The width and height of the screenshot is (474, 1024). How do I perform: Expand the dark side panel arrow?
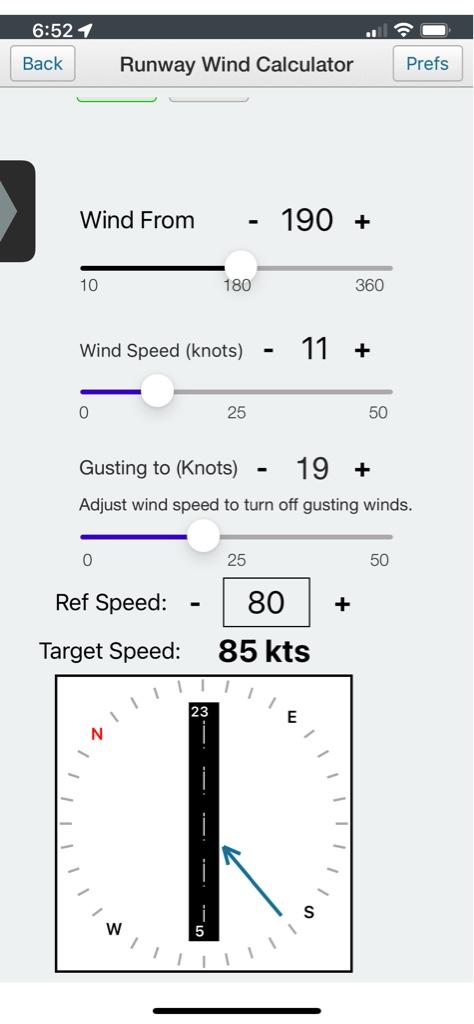[17, 211]
